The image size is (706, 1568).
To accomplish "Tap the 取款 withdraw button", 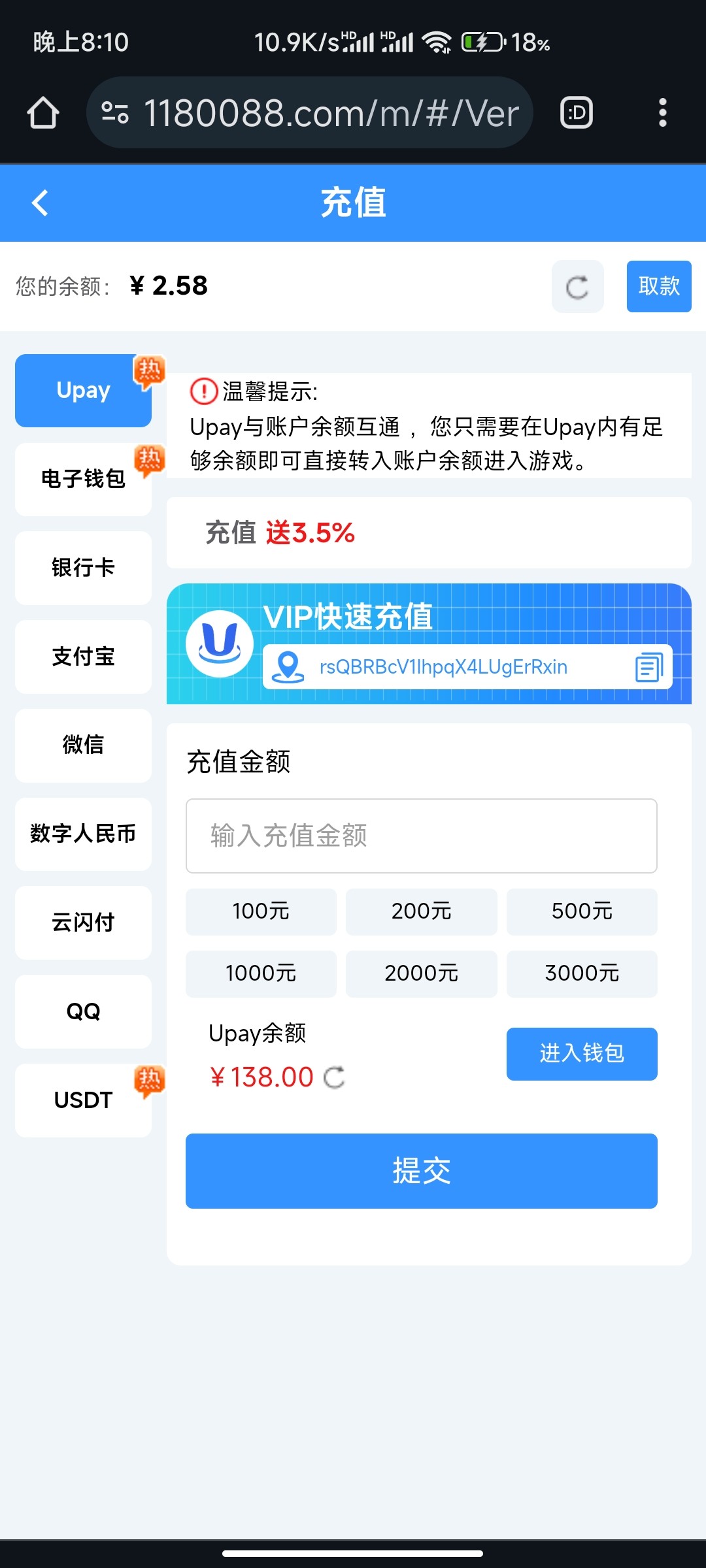I will pos(659,286).
